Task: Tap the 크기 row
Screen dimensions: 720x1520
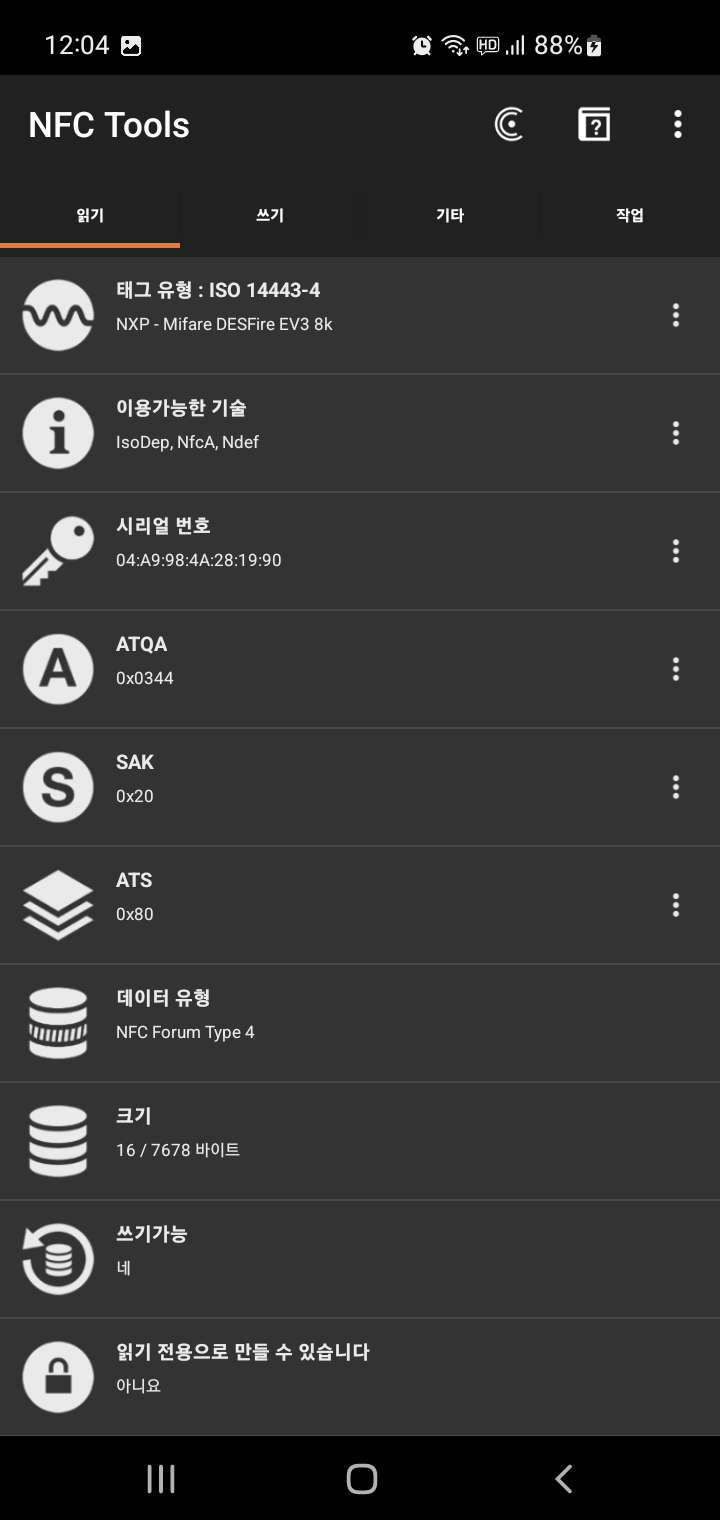Action: 360,1141
